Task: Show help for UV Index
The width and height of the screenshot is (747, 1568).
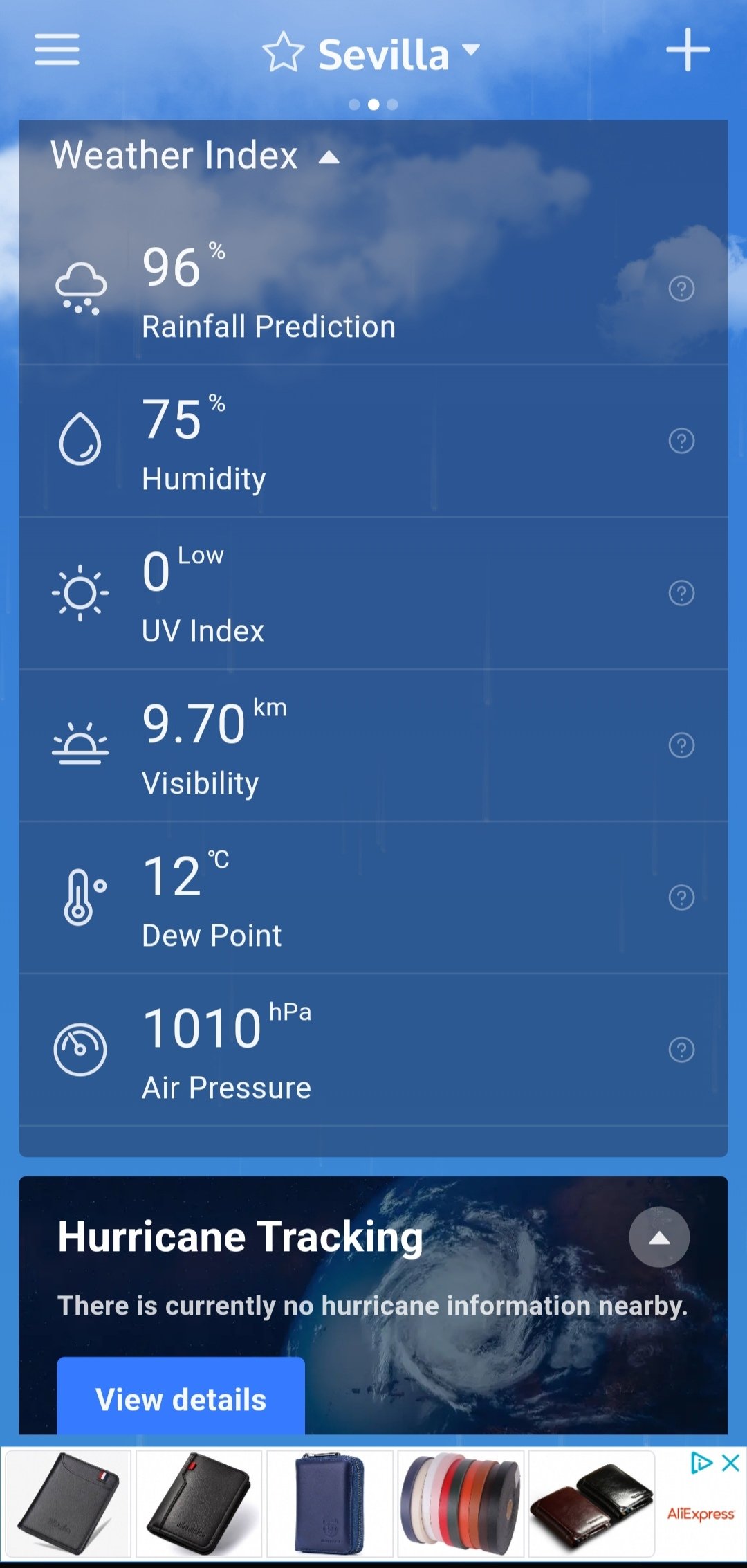Action: point(681,593)
